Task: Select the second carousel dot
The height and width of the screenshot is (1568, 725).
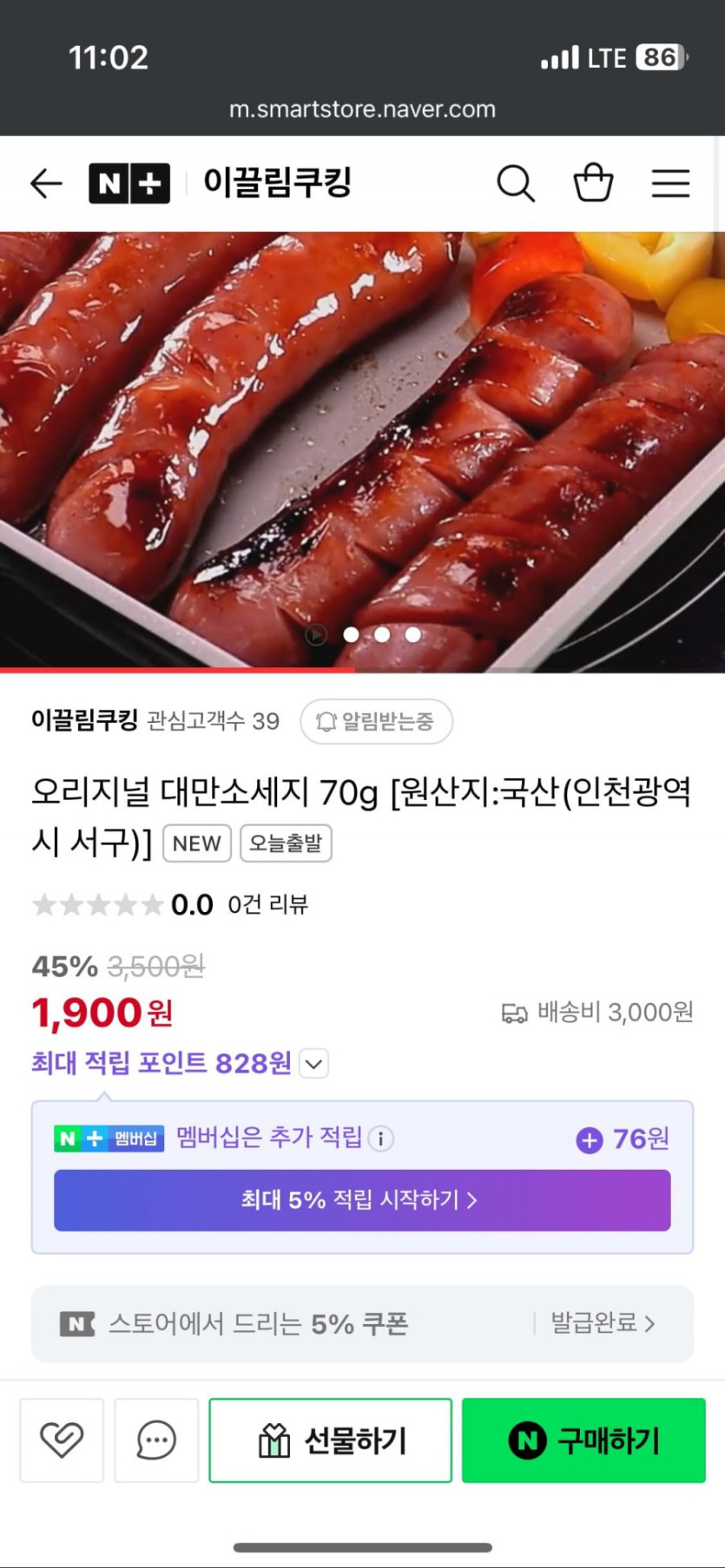Action: tap(382, 634)
